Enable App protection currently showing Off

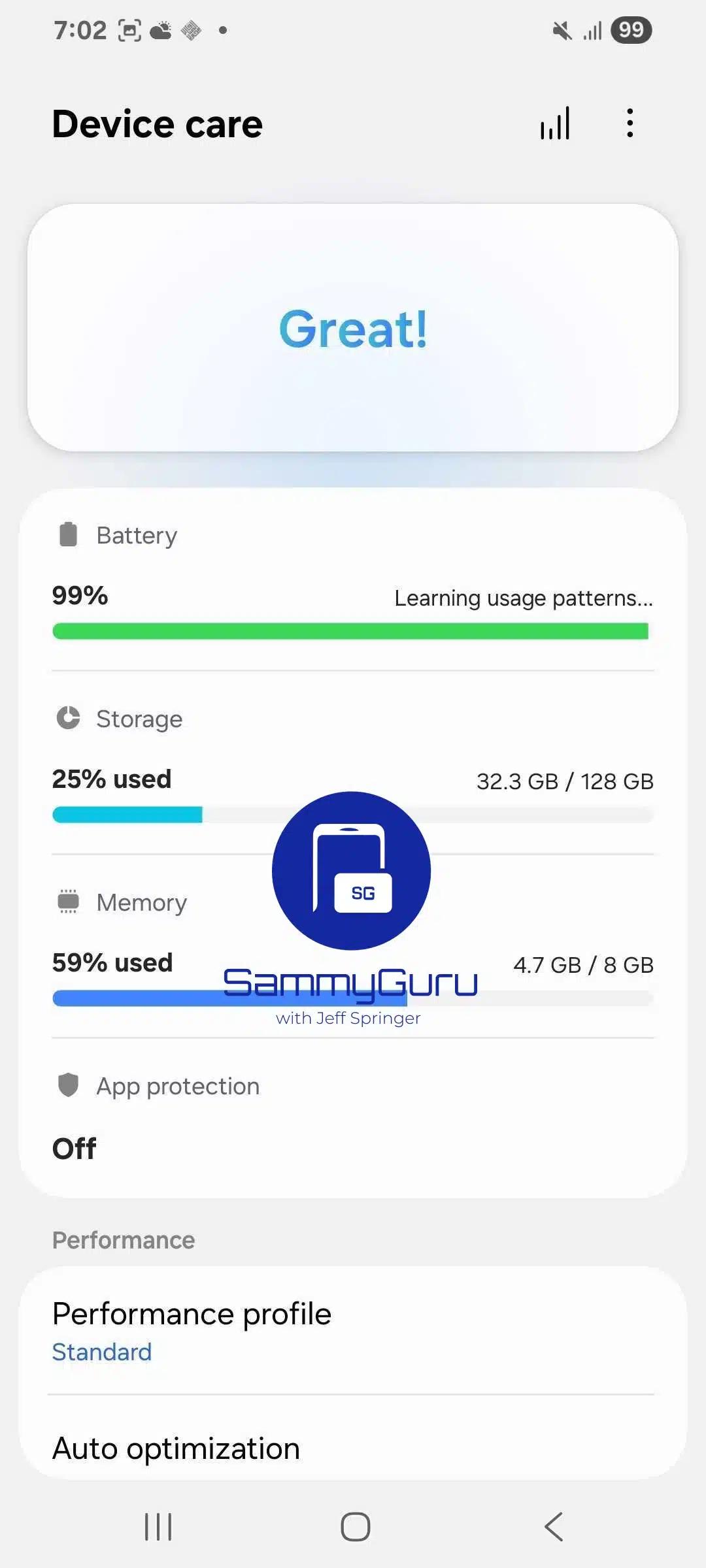[353, 1117]
